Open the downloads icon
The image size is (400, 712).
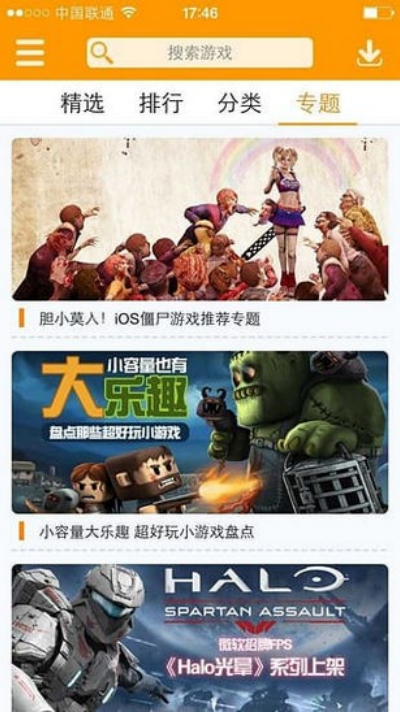click(370, 53)
